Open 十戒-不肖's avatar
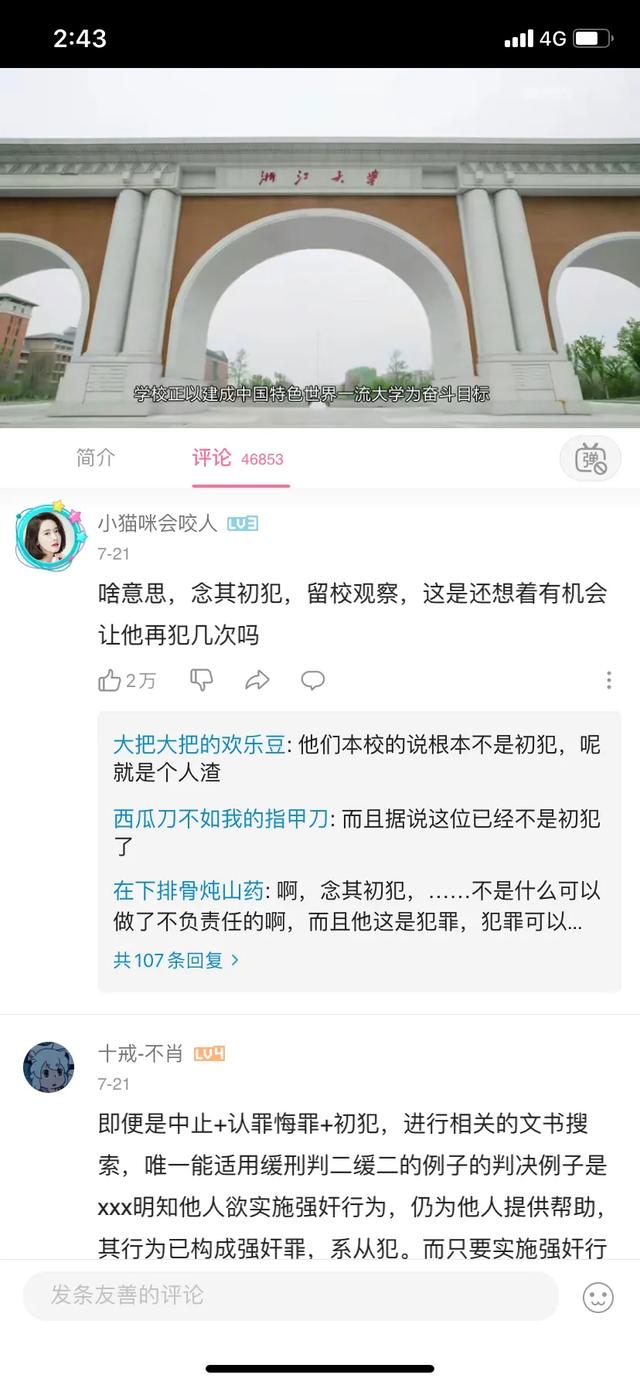Viewport: 640px width, 1385px height. (48, 1067)
